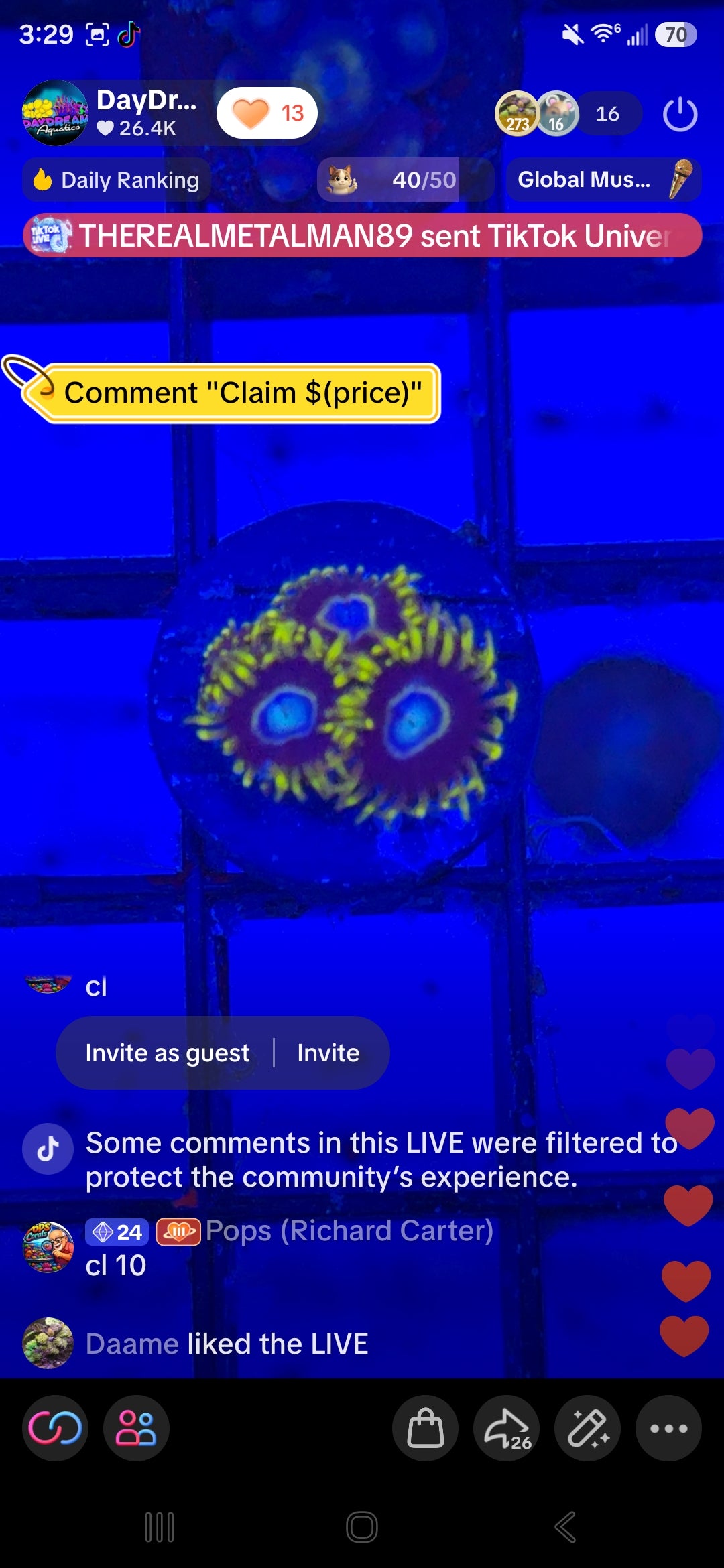
Task: Open the guests icon
Action: pos(136,1429)
